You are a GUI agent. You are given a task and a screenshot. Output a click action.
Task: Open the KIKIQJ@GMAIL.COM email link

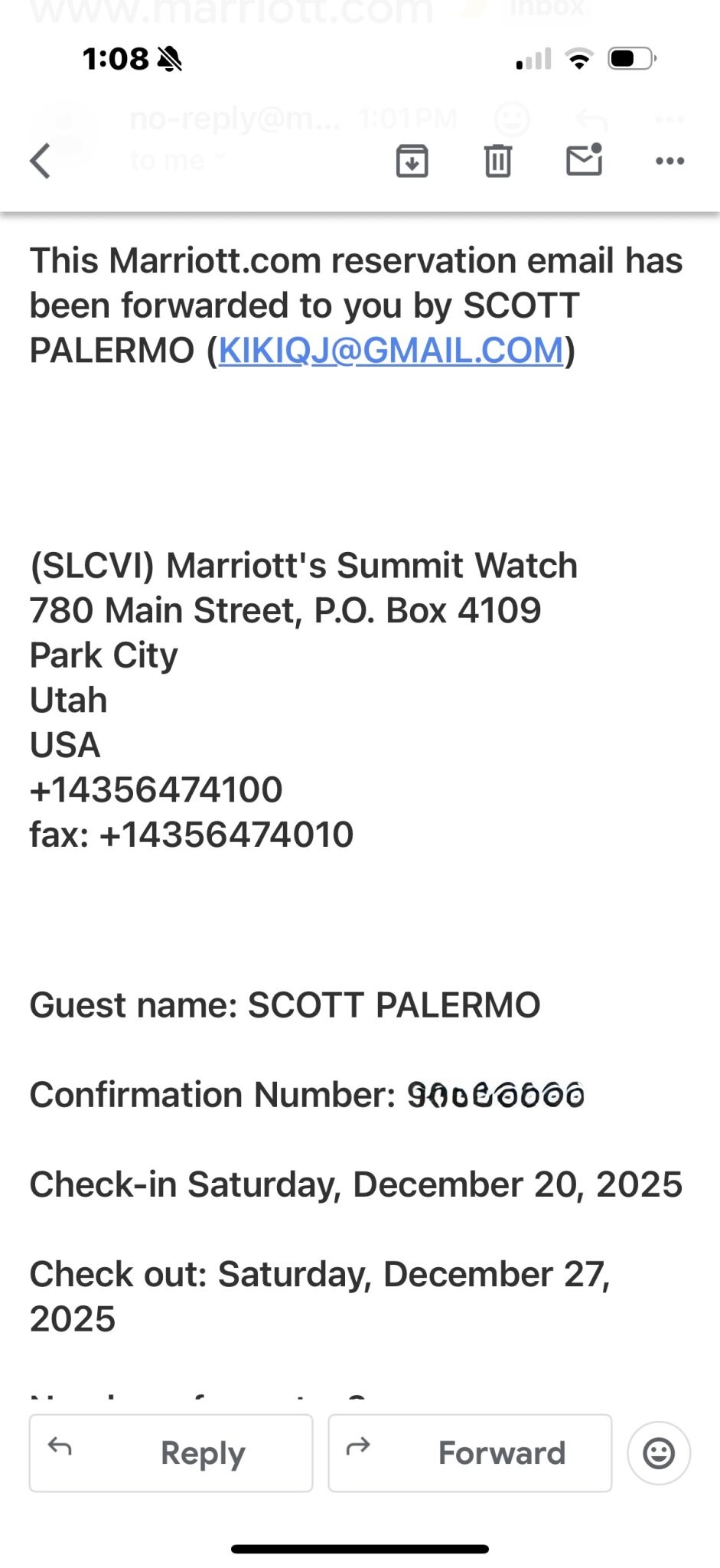[391, 351]
